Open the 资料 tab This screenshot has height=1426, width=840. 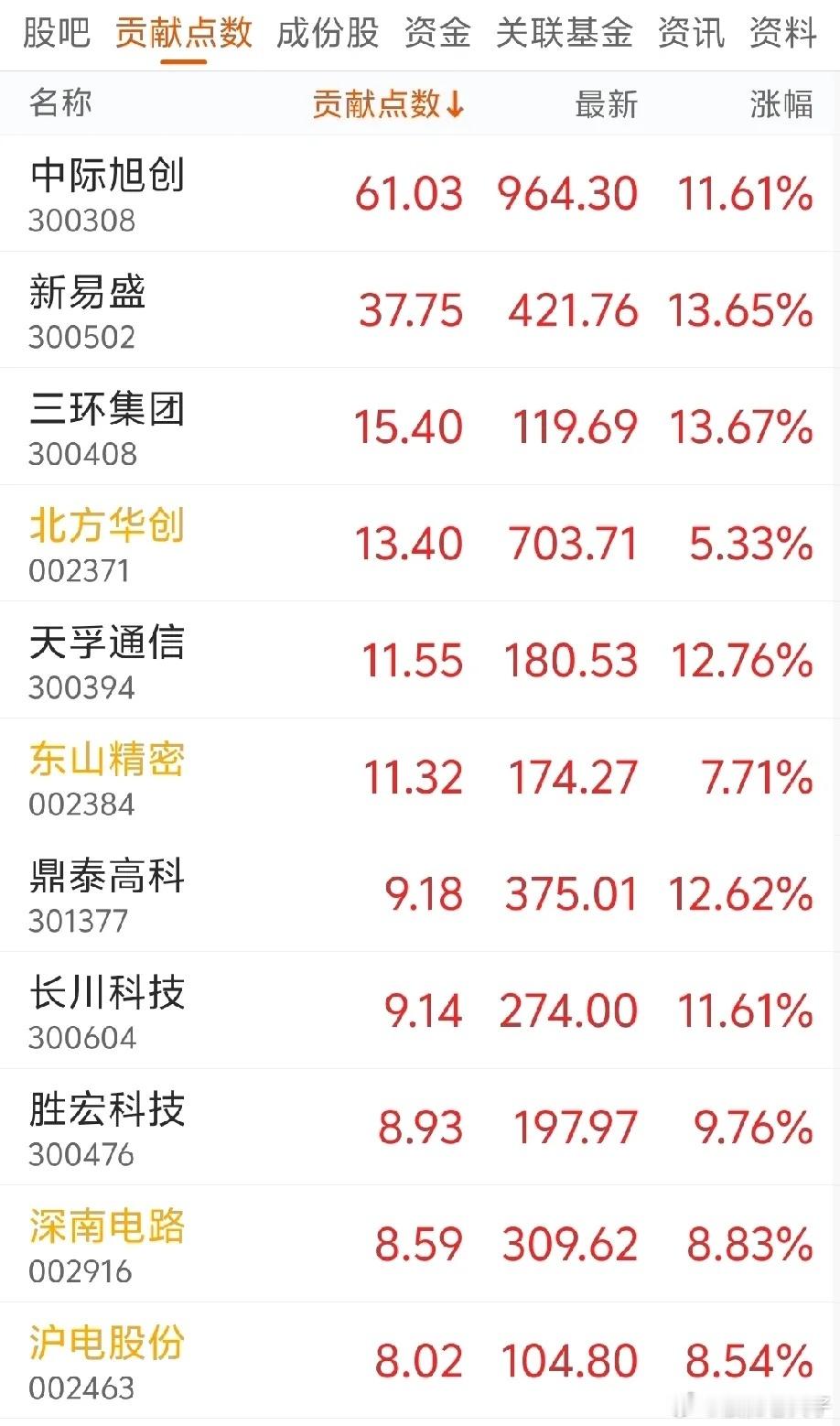pos(783,33)
